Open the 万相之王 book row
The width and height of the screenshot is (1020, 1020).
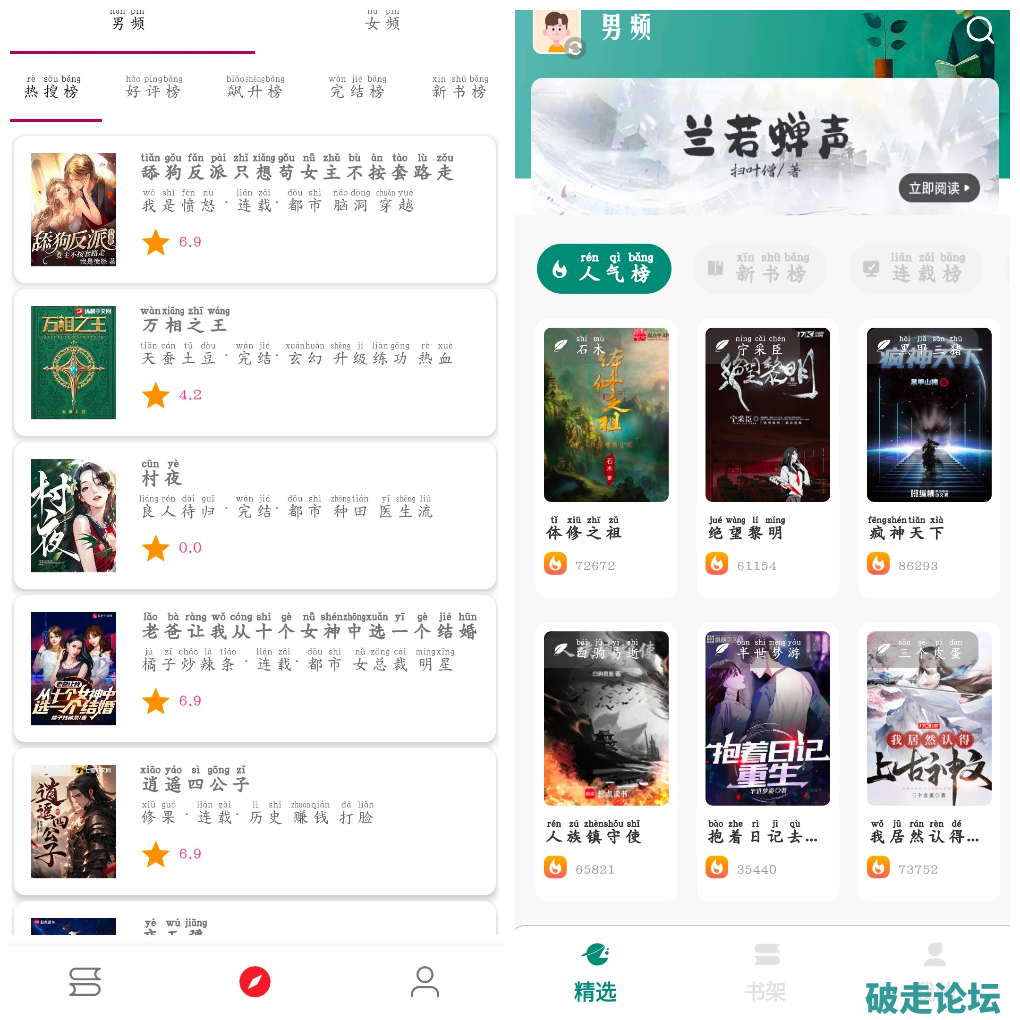coord(255,363)
